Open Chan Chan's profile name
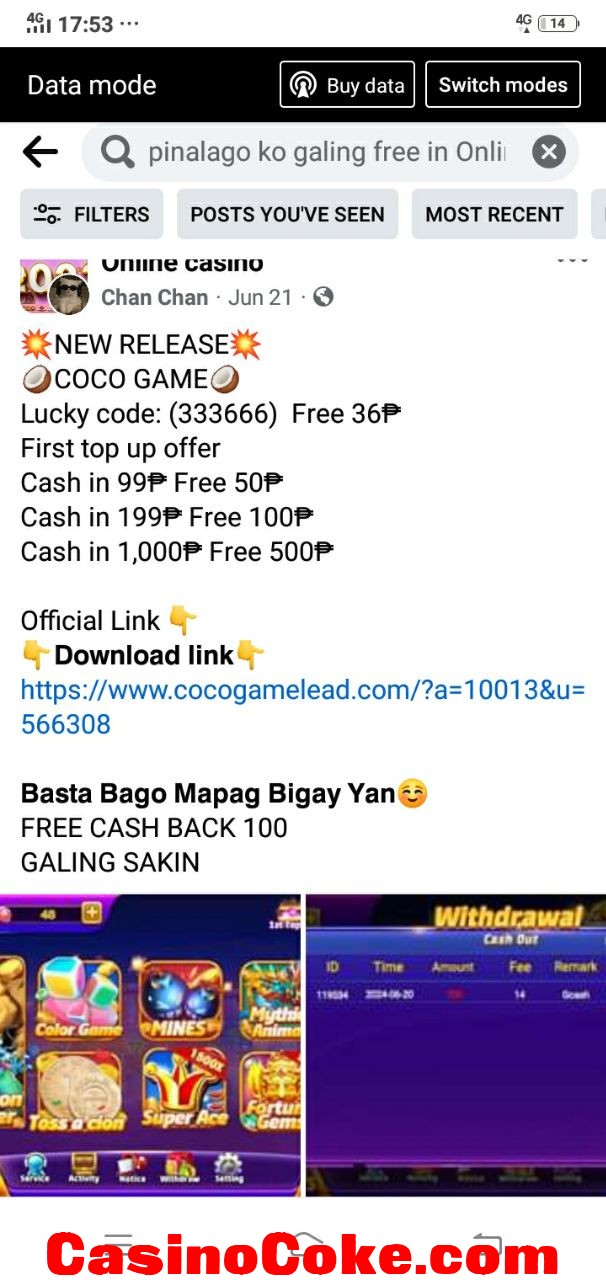The height and width of the screenshot is (1280, 606). (155, 297)
